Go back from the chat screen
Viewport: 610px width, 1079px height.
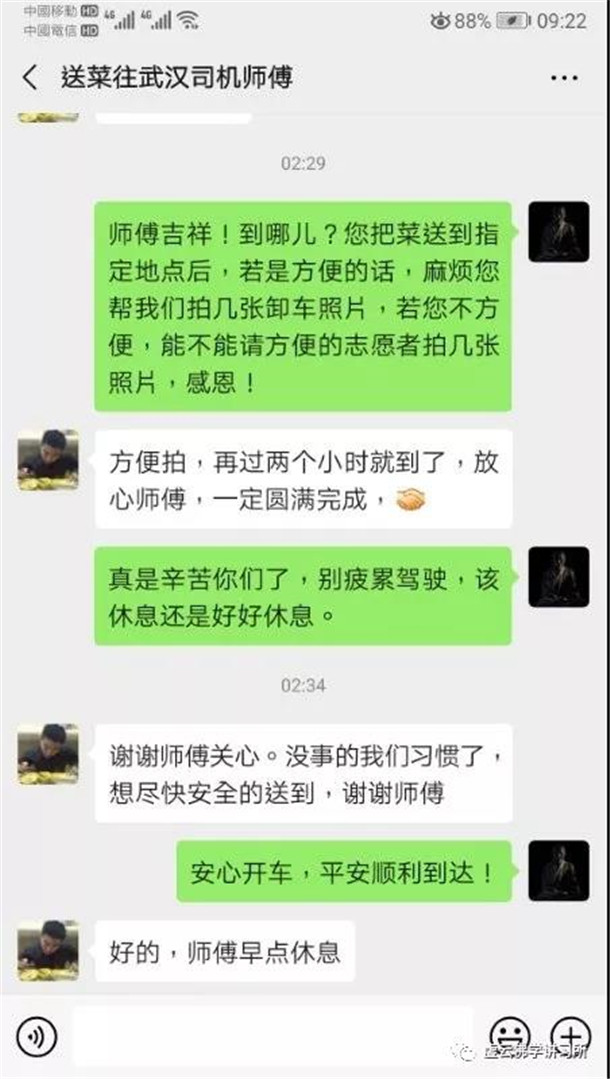pyautogui.click(x=30, y=77)
